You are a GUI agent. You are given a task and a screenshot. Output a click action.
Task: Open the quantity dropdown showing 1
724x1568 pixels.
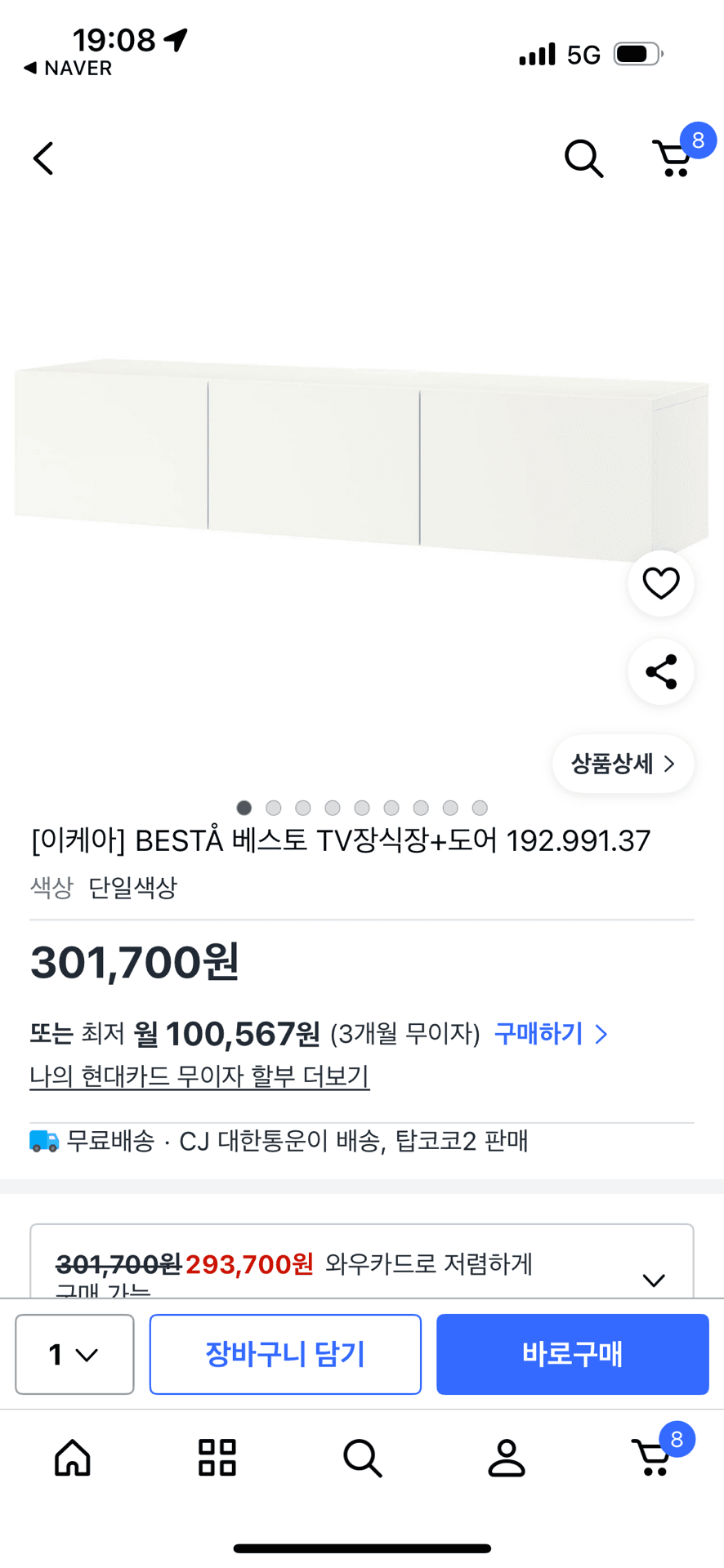74,1354
